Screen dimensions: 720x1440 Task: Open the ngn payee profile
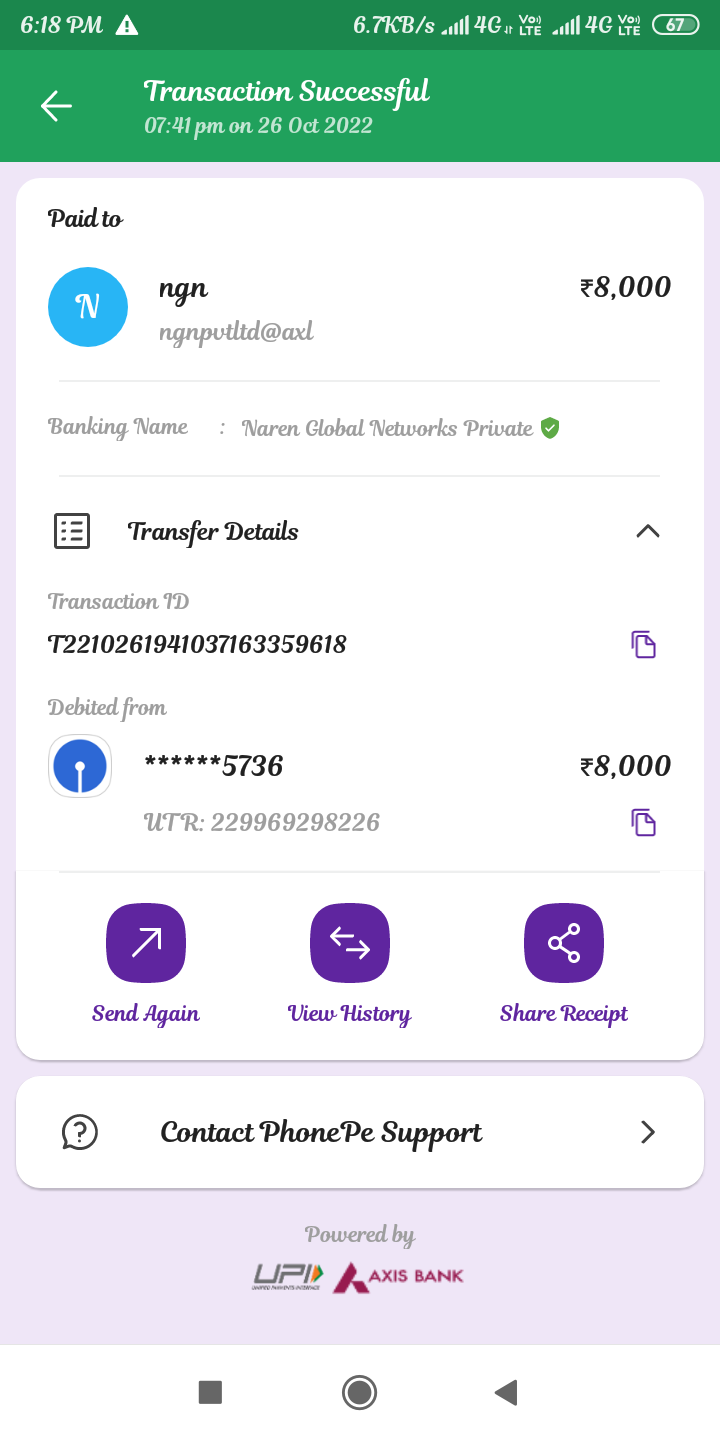tap(88, 306)
